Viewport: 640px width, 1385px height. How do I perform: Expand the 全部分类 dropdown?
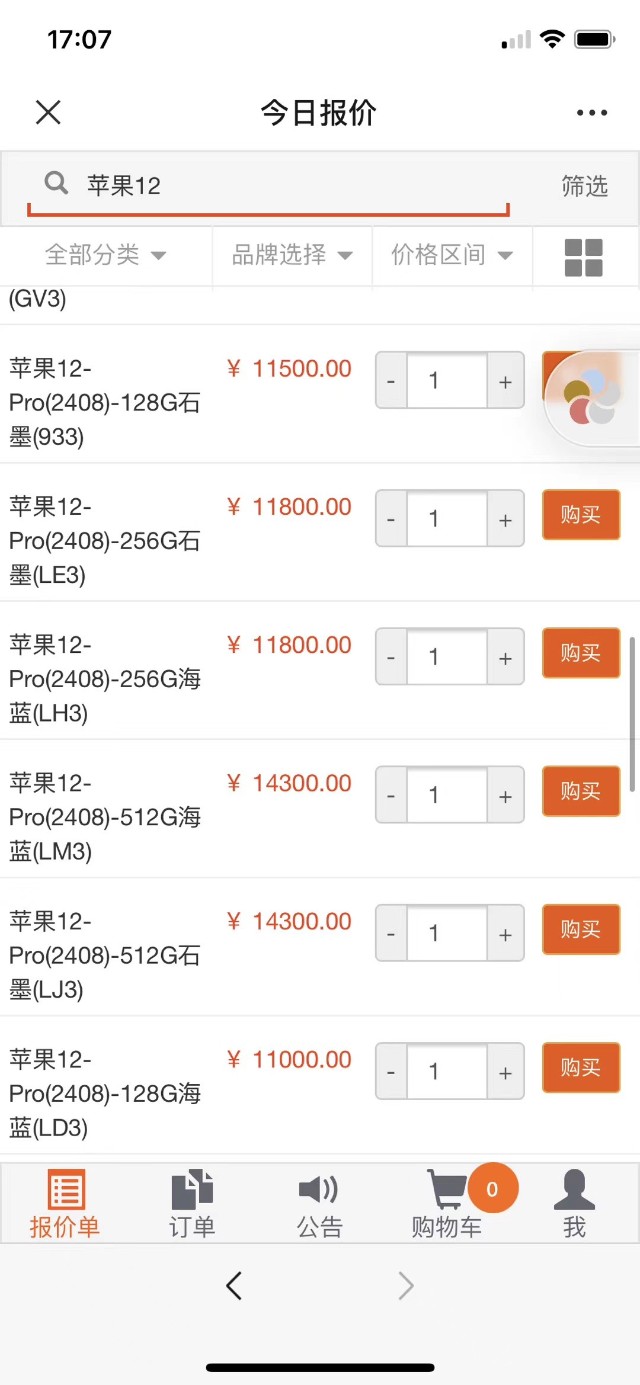click(105, 255)
